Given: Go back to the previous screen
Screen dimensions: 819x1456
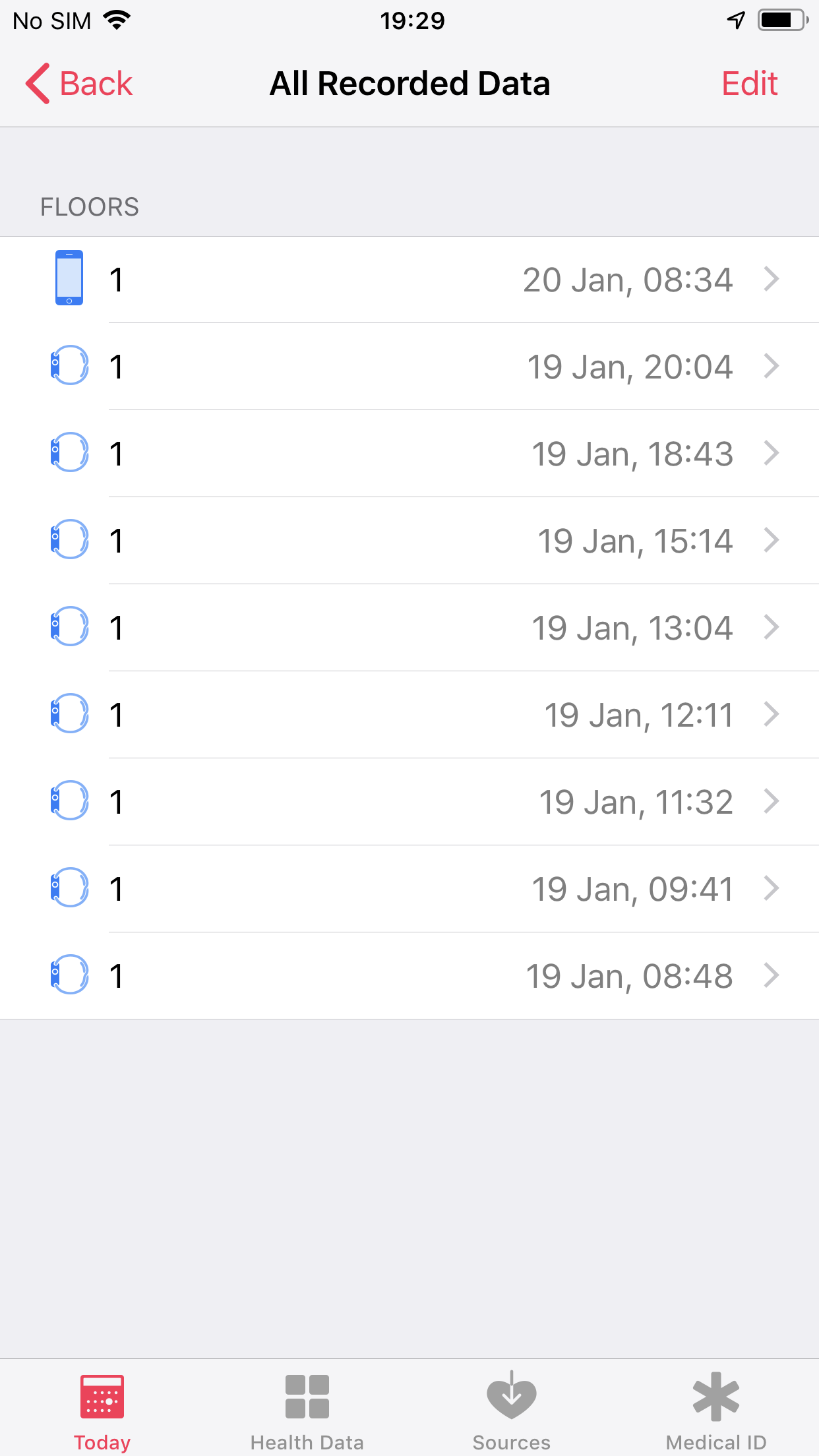Looking at the screenshot, I should [x=79, y=84].
